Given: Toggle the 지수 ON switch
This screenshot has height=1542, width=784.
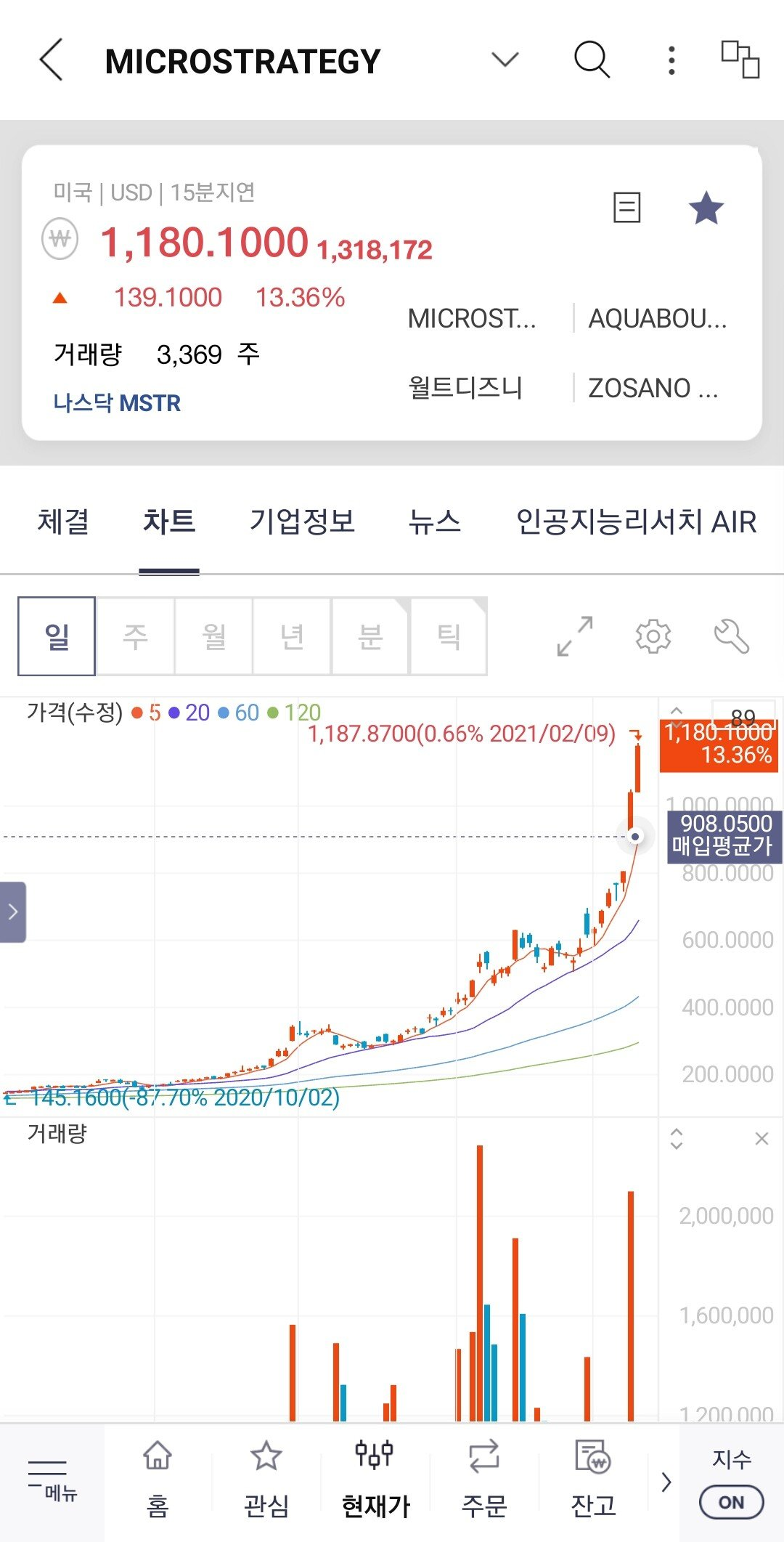Looking at the screenshot, I should [731, 1502].
